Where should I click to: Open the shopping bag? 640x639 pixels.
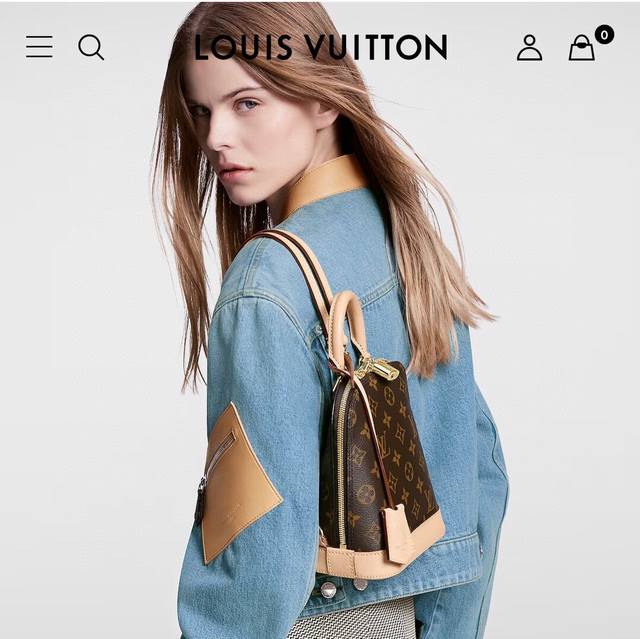click(x=582, y=48)
